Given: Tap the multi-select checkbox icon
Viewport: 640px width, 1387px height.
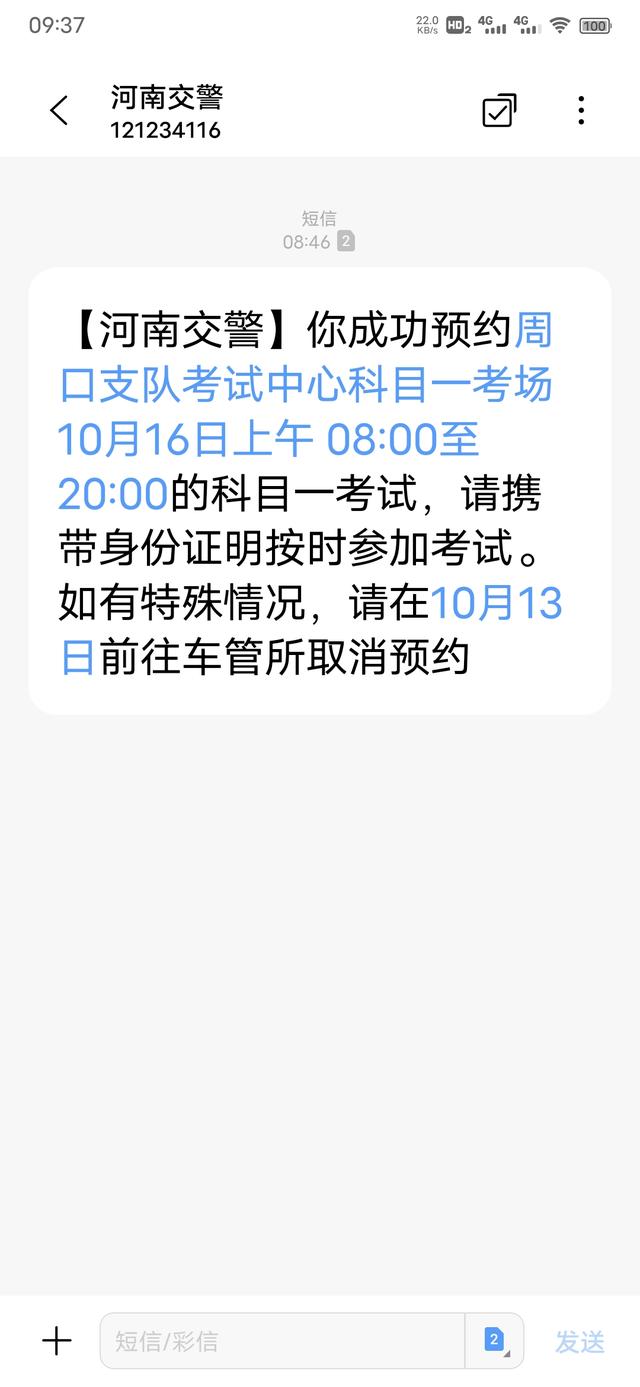Looking at the screenshot, I should click(499, 110).
